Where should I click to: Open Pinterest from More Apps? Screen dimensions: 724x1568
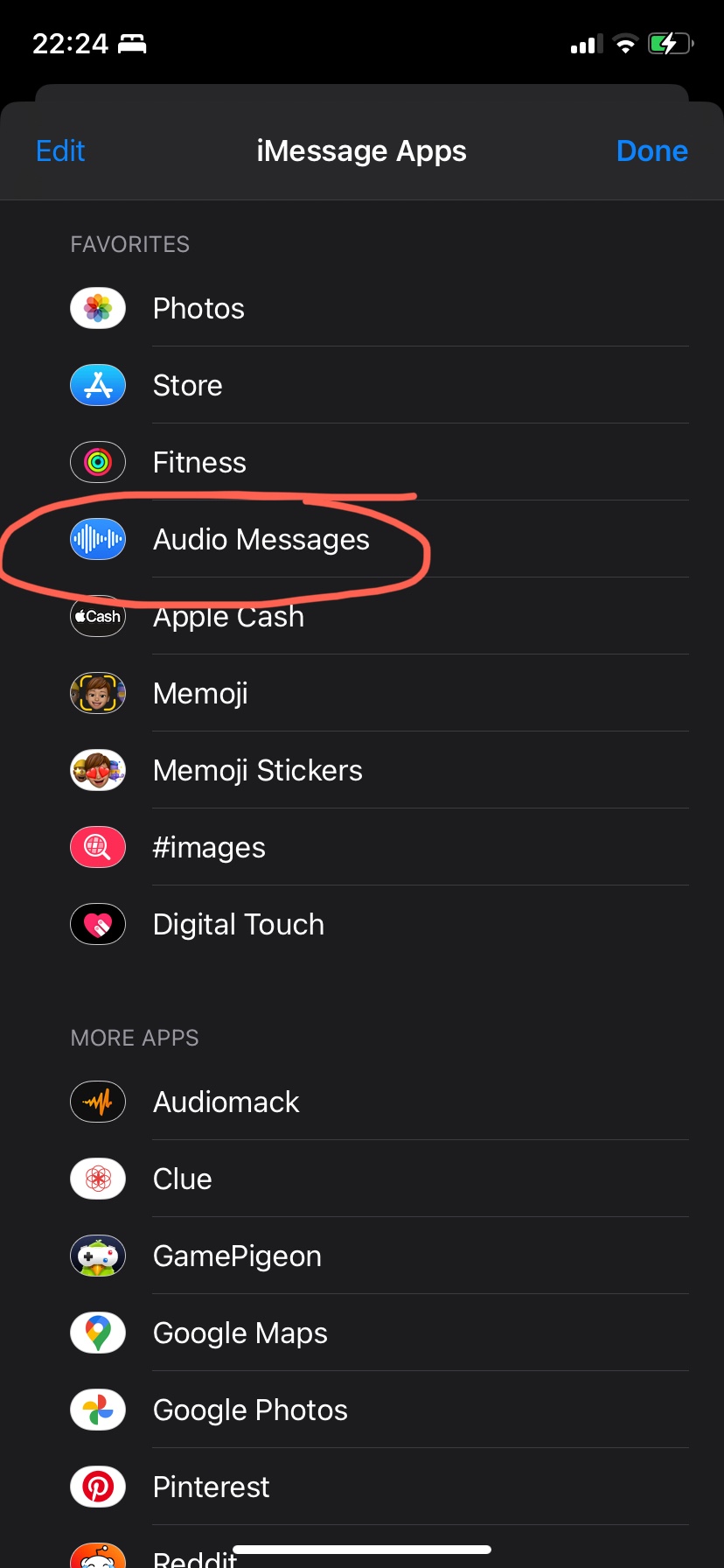pyautogui.click(x=211, y=1487)
